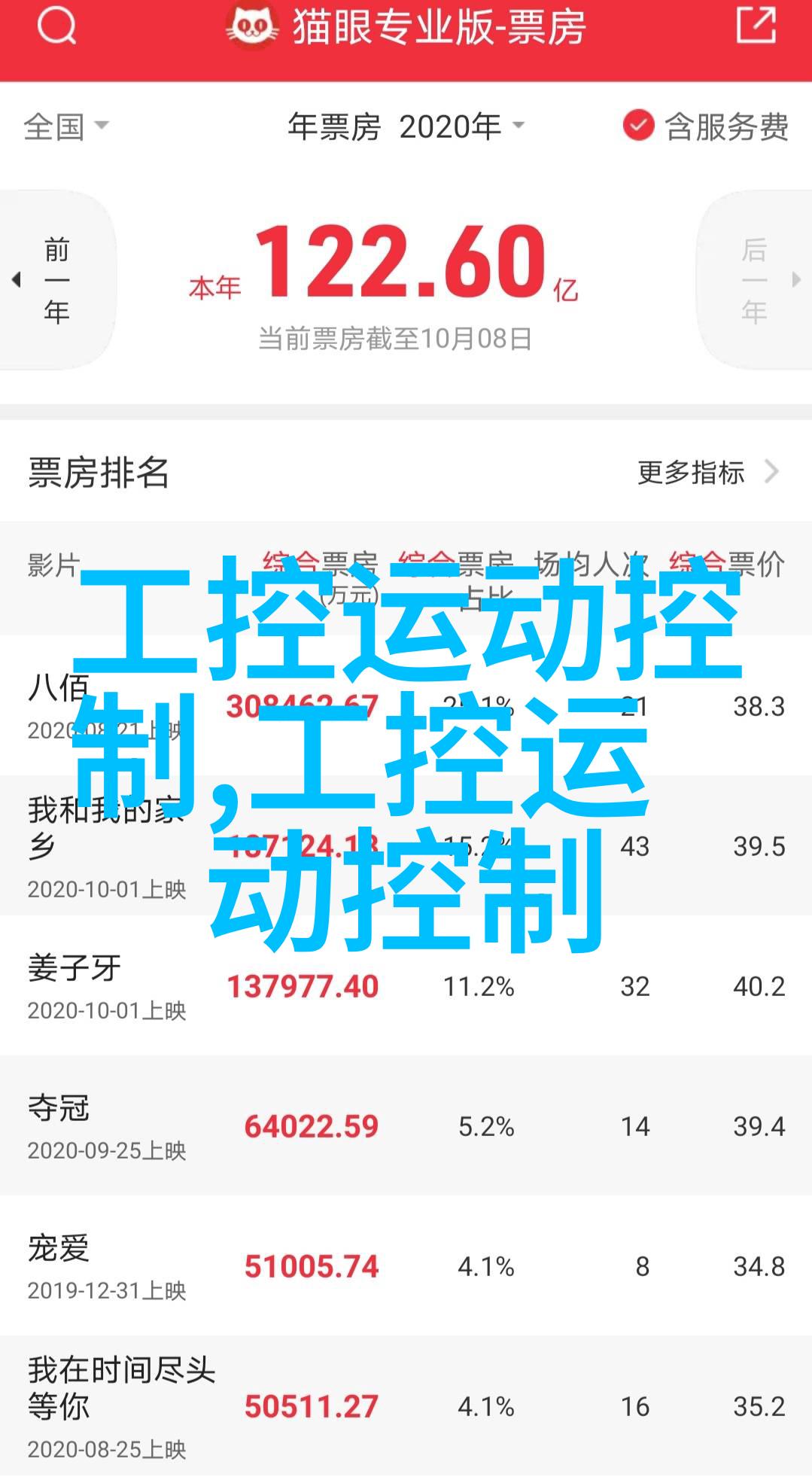Open the 全国 region dropdown
Screen dimensions: 812x1477
(66, 126)
